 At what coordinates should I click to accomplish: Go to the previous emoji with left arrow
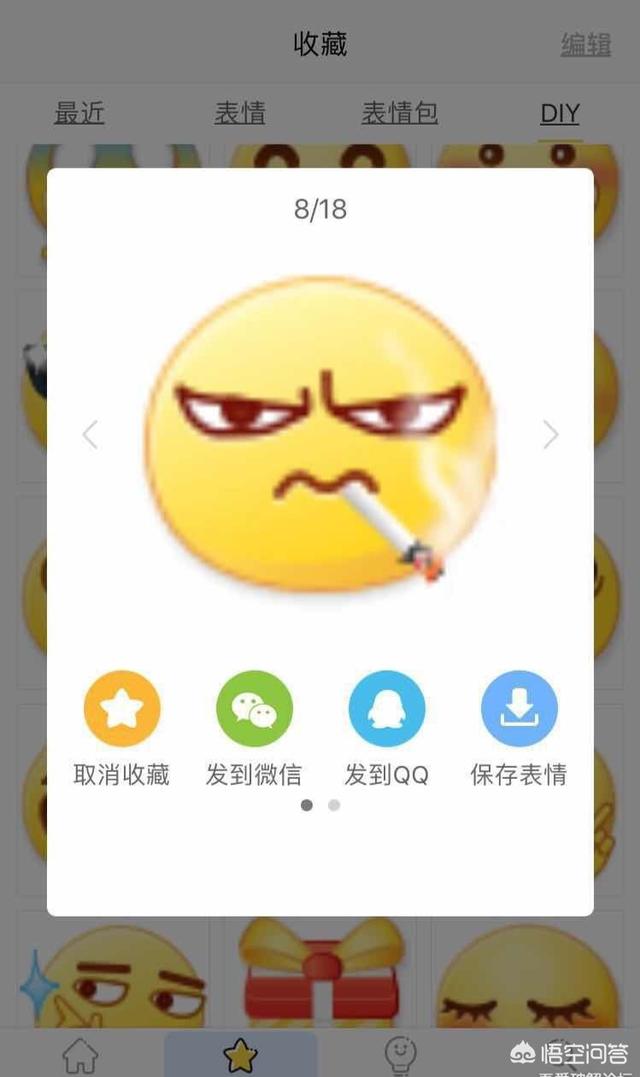90,435
